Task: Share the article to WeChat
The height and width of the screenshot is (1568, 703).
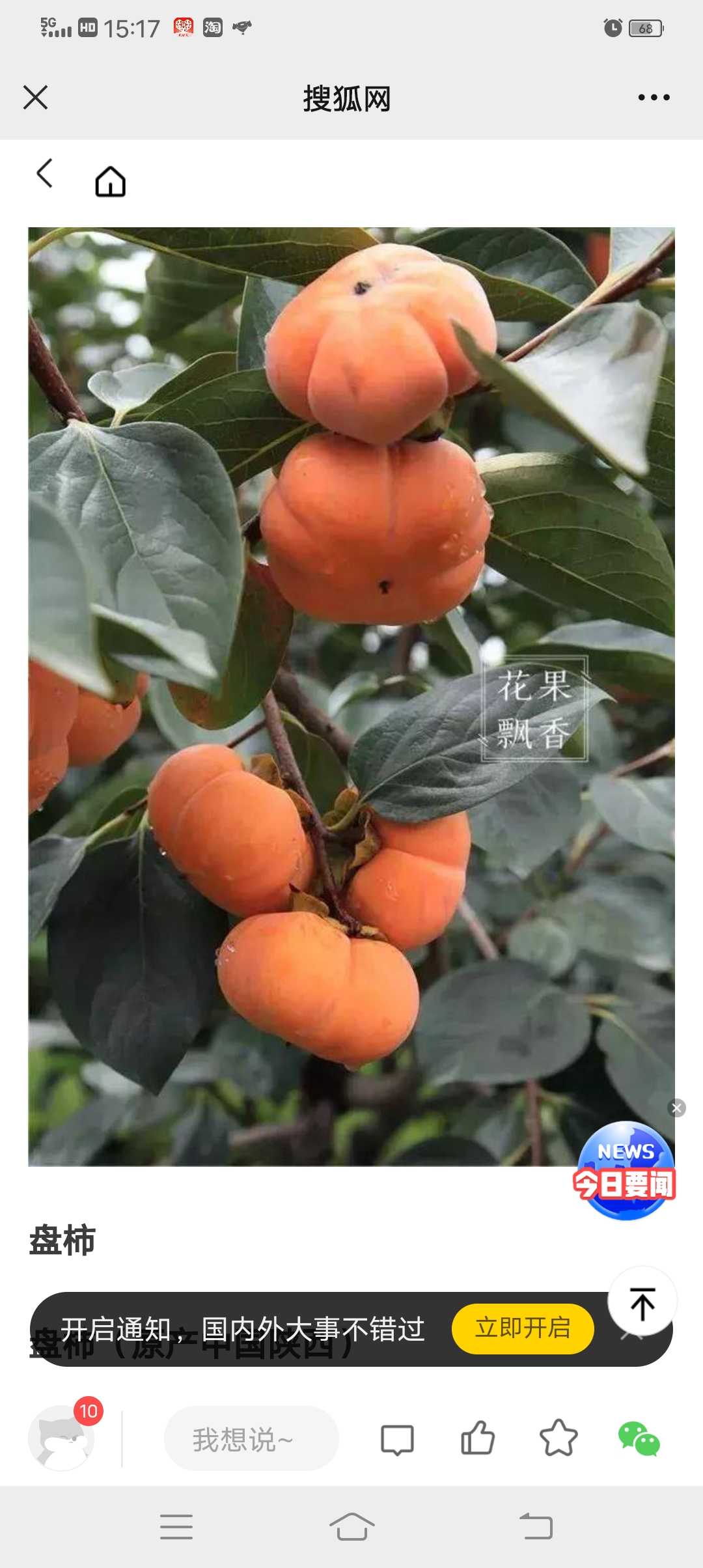Action: tap(639, 1438)
